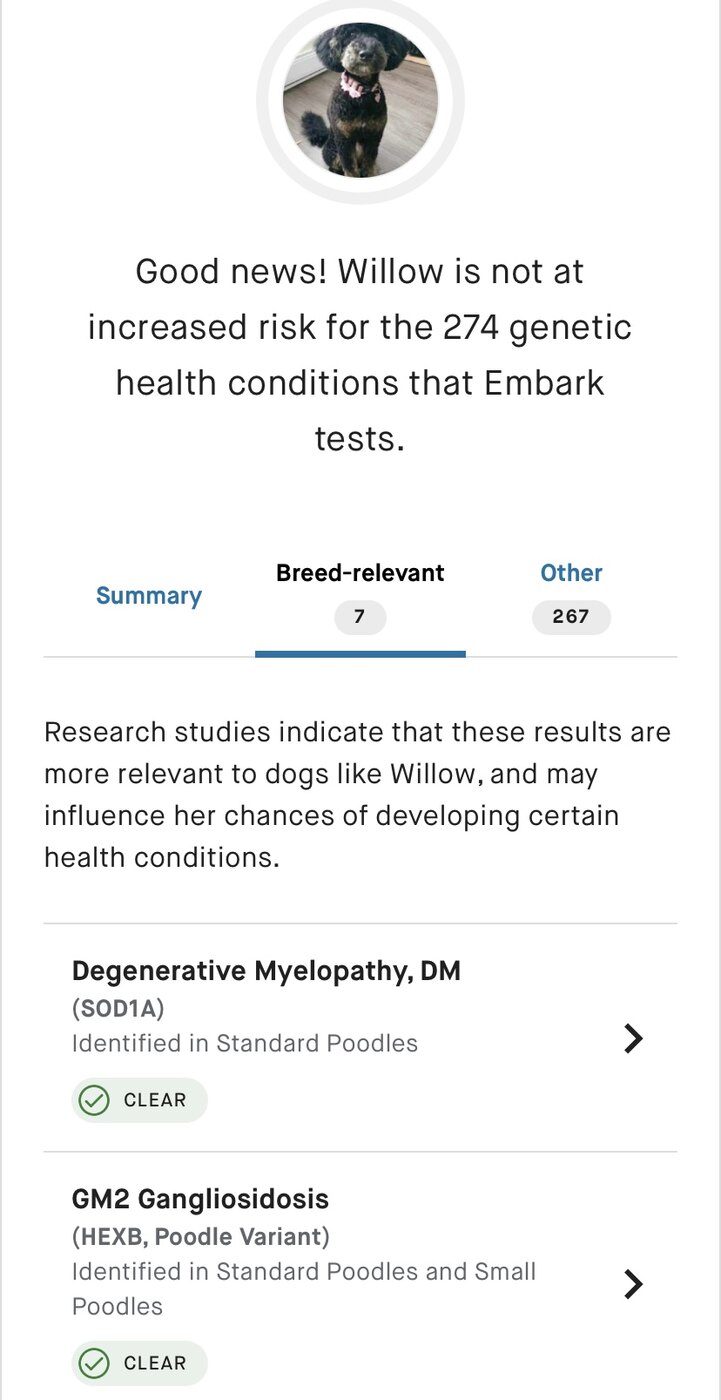Open the Degenerative Myelopathy, DM result
This screenshot has width=721, height=1400.
[360, 1038]
